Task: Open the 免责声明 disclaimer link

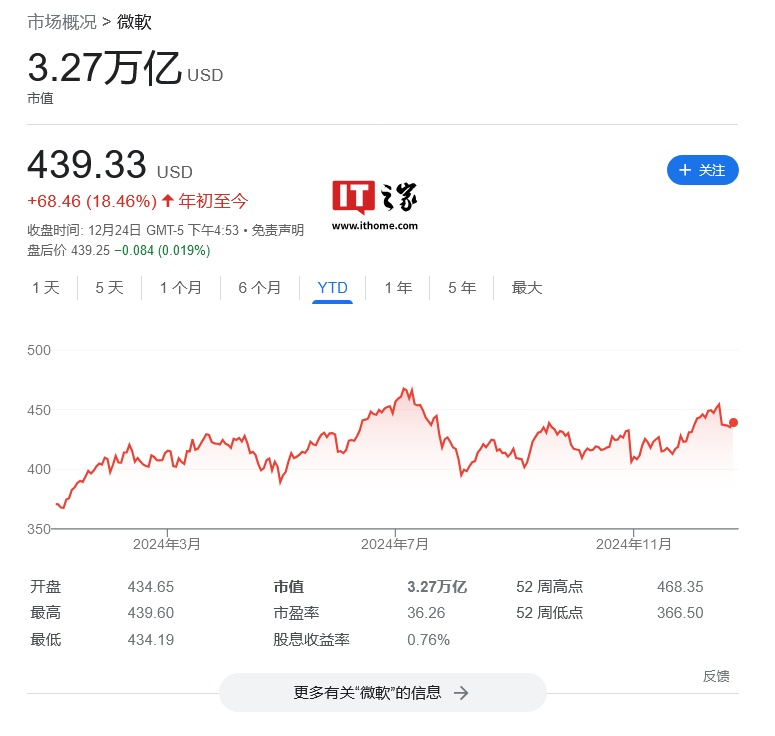Action: pos(277,230)
